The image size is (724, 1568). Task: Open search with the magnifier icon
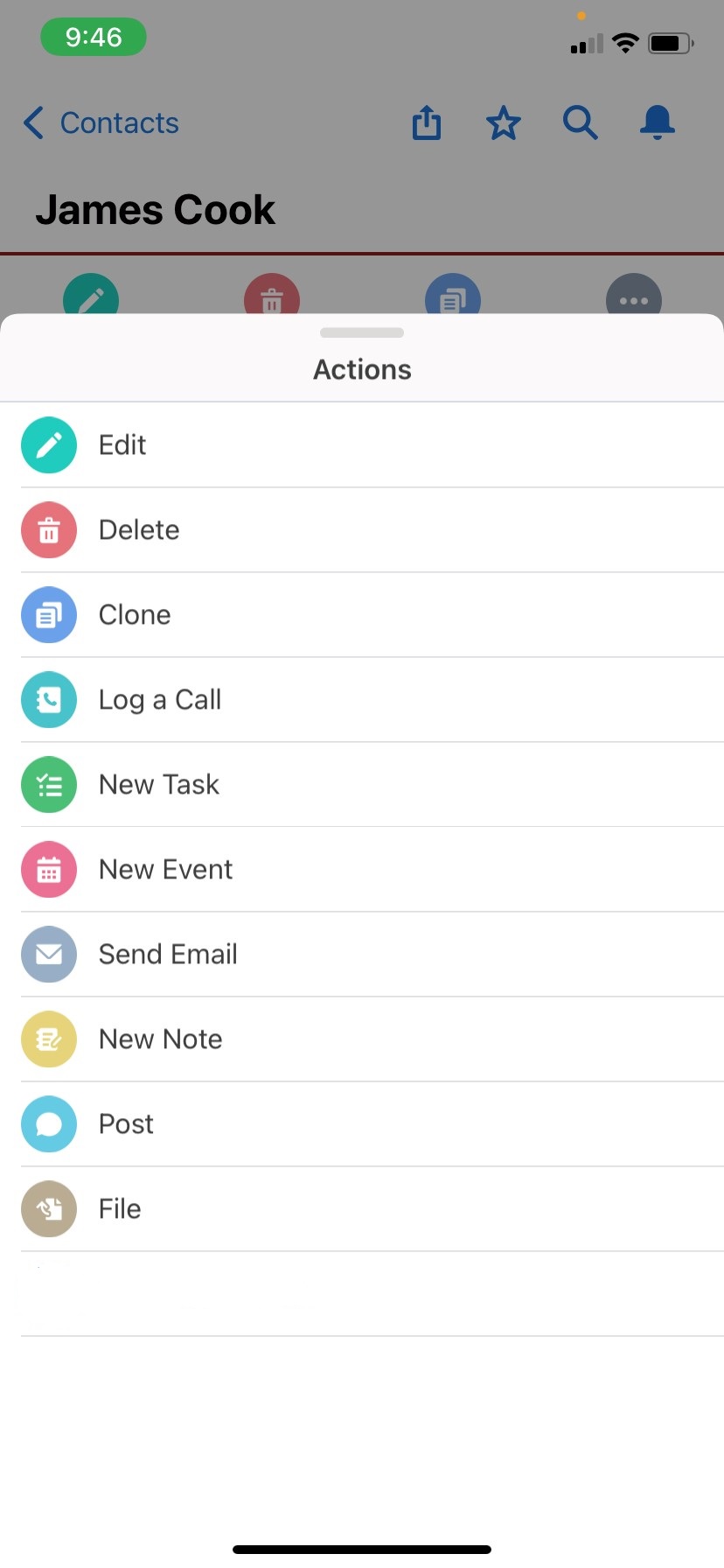click(580, 123)
